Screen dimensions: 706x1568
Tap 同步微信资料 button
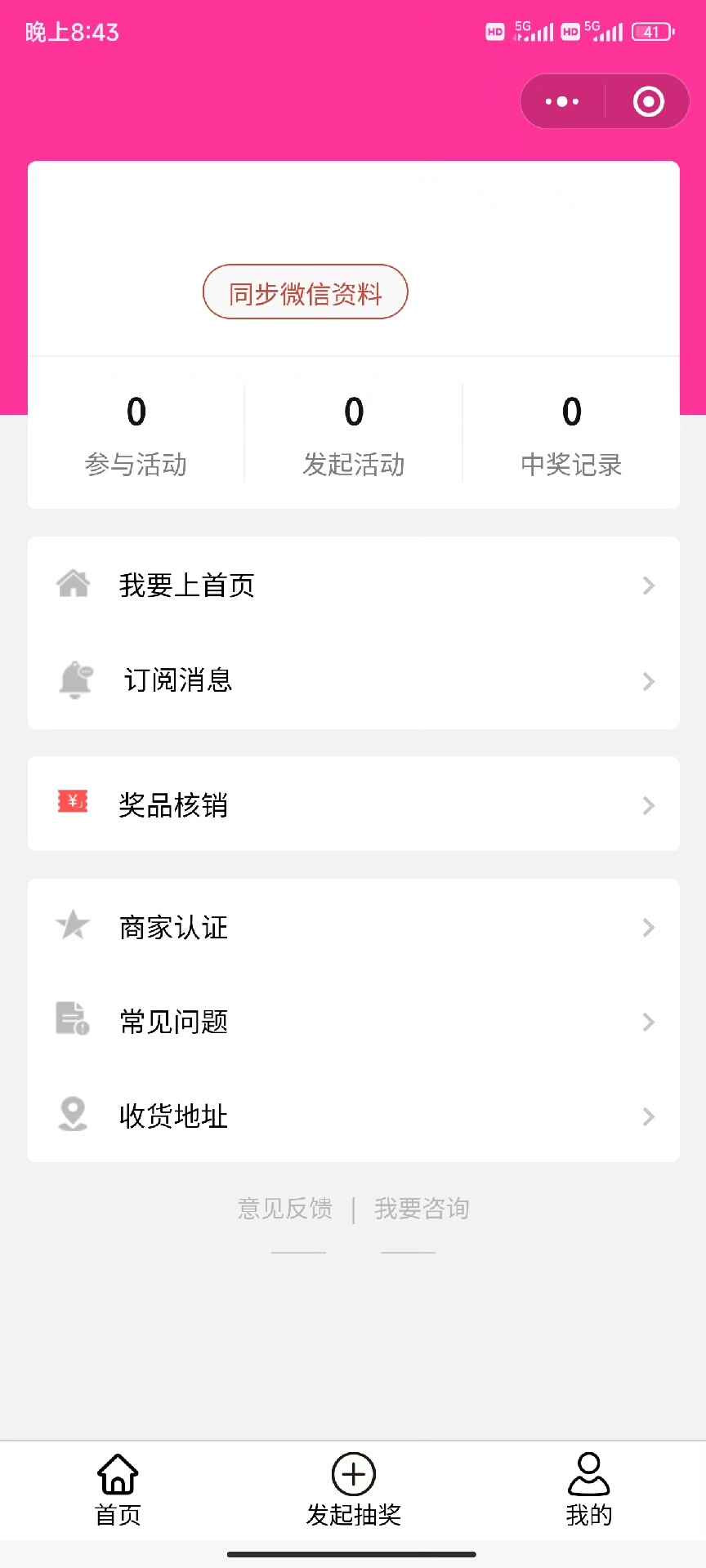click(x=305, y=292)
